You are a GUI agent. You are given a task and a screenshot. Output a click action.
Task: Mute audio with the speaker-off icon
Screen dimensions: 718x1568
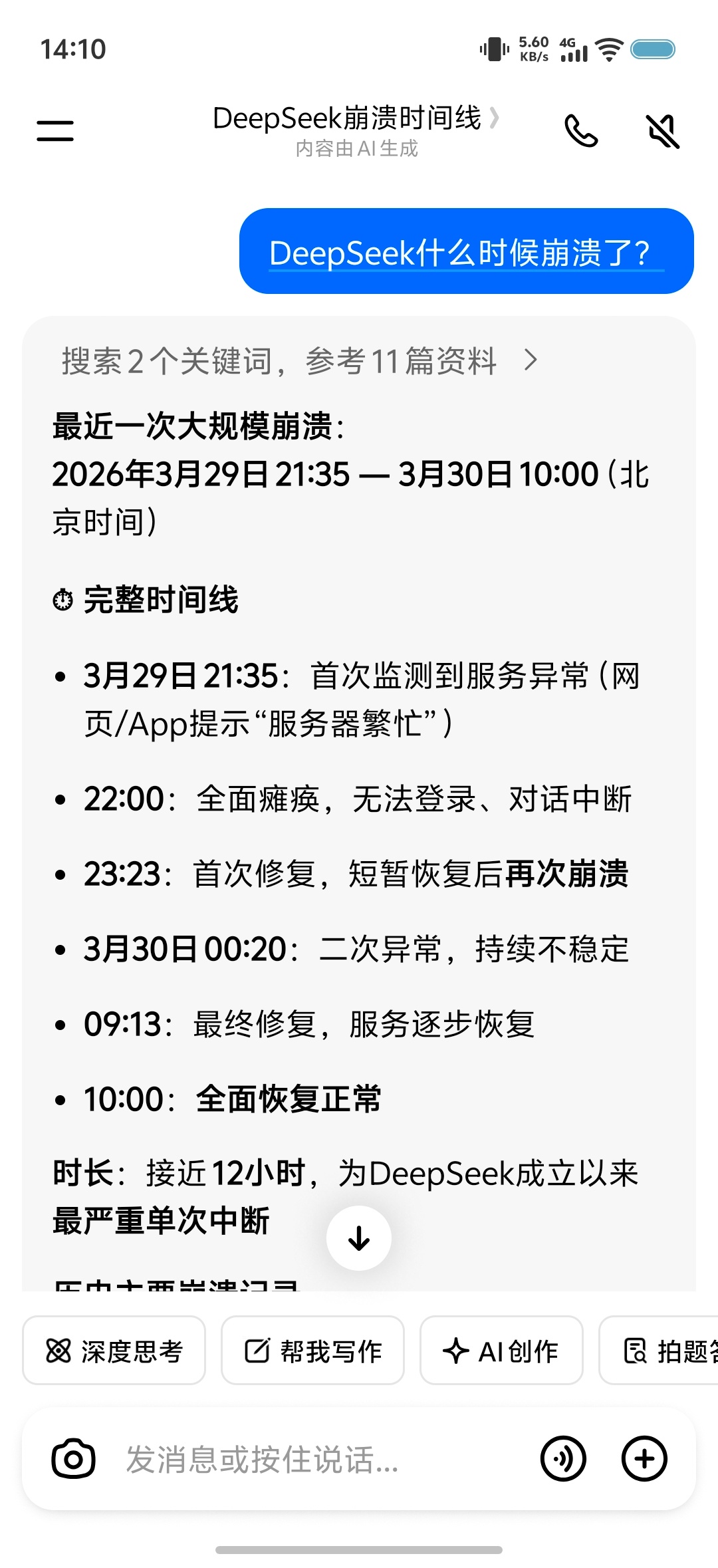pyautogui.click(x=662, y=130)
